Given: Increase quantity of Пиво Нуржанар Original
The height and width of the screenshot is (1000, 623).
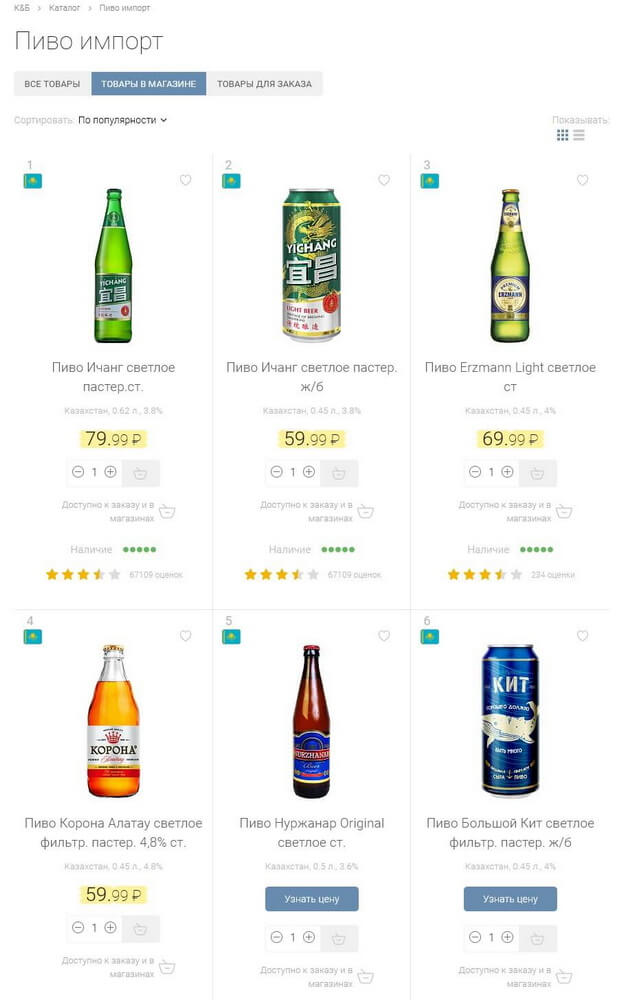Looking at the screenshot, I should pyautogui.click(x=309, y=938).
